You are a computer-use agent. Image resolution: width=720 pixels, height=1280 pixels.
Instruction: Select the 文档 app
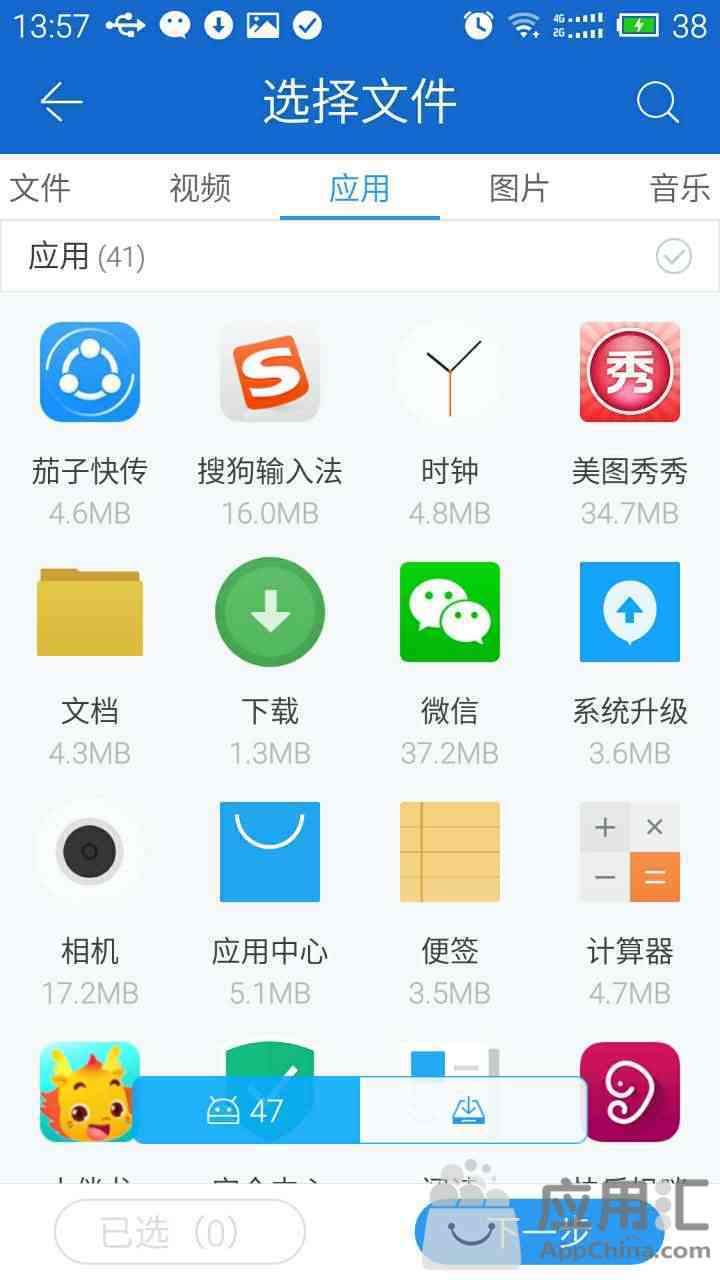coord(90,612)
